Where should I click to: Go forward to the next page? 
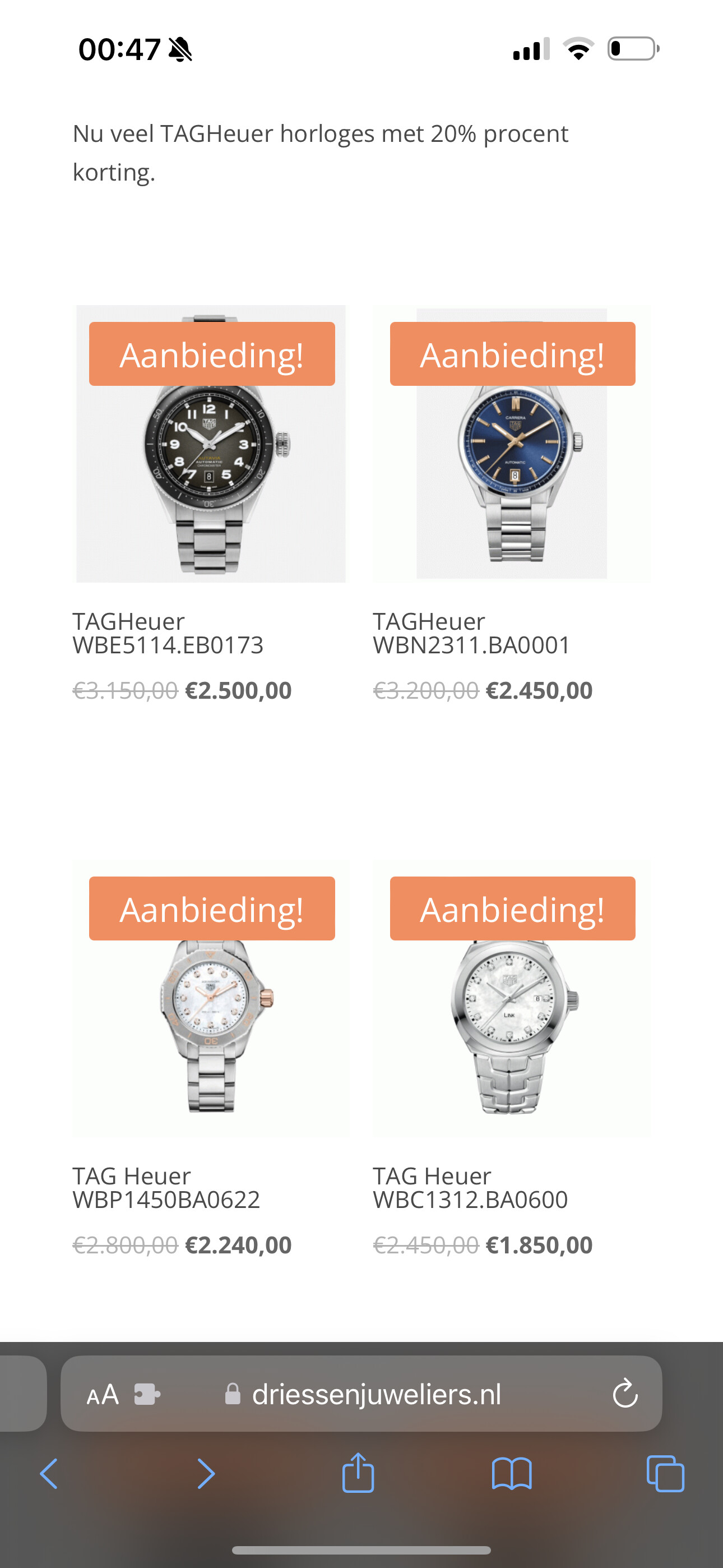pos(206,1474)
